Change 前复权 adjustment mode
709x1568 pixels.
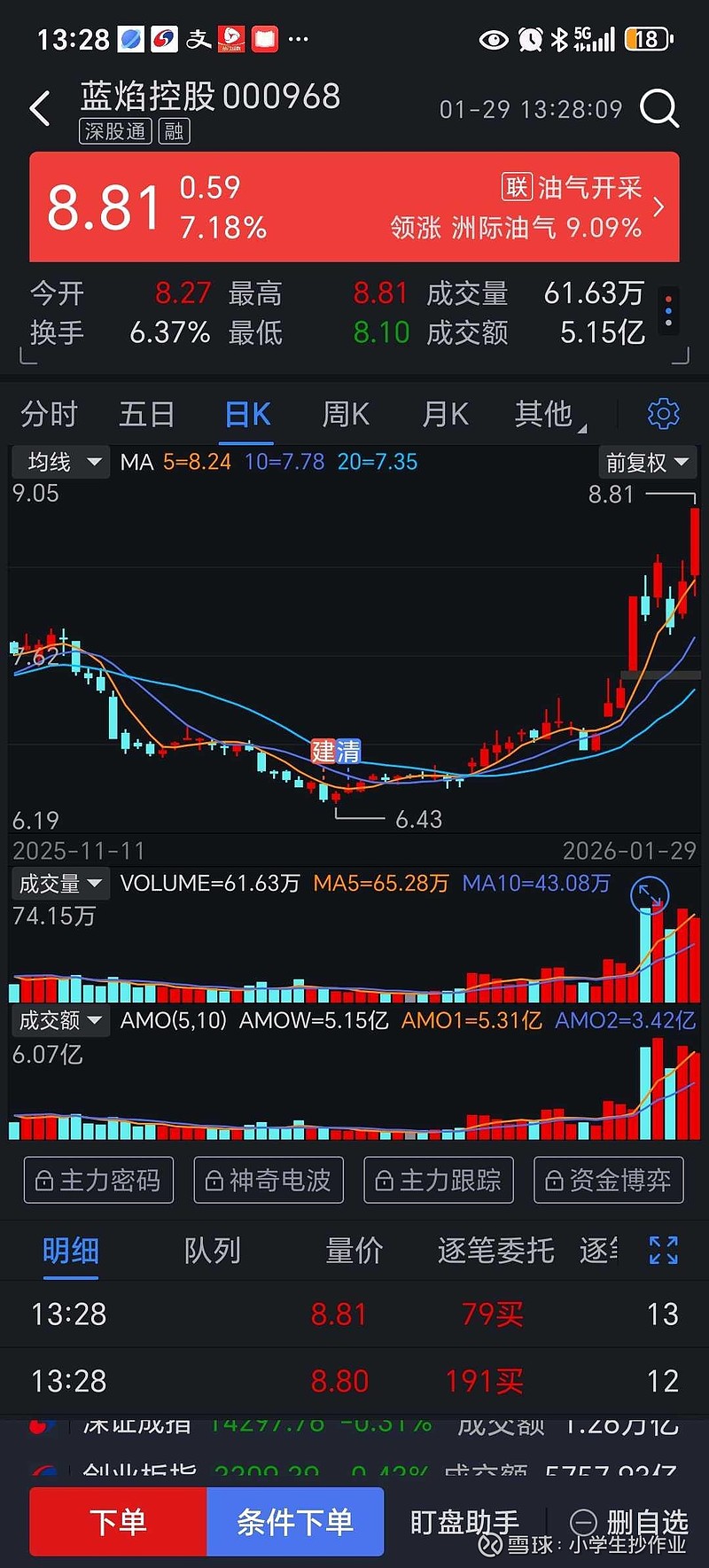(646, 462)
